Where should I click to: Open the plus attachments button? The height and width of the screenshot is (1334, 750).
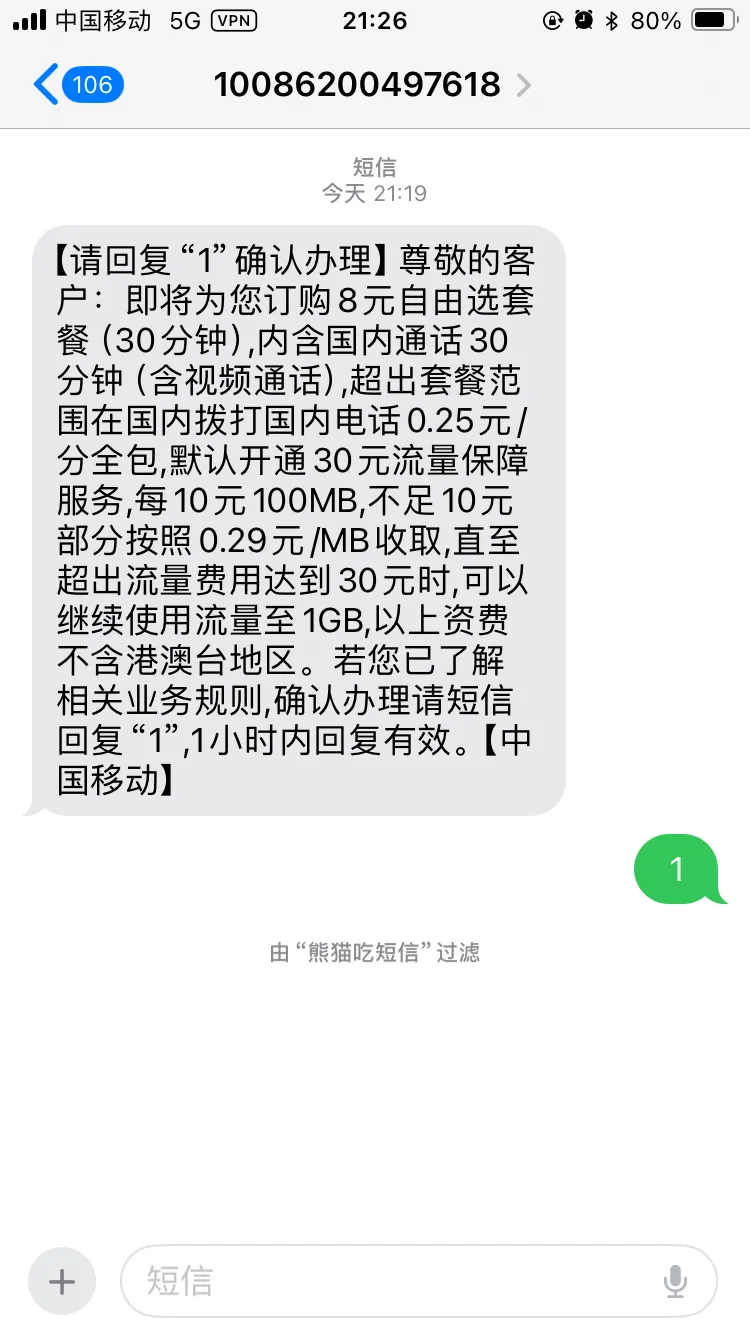[62, 1281]
